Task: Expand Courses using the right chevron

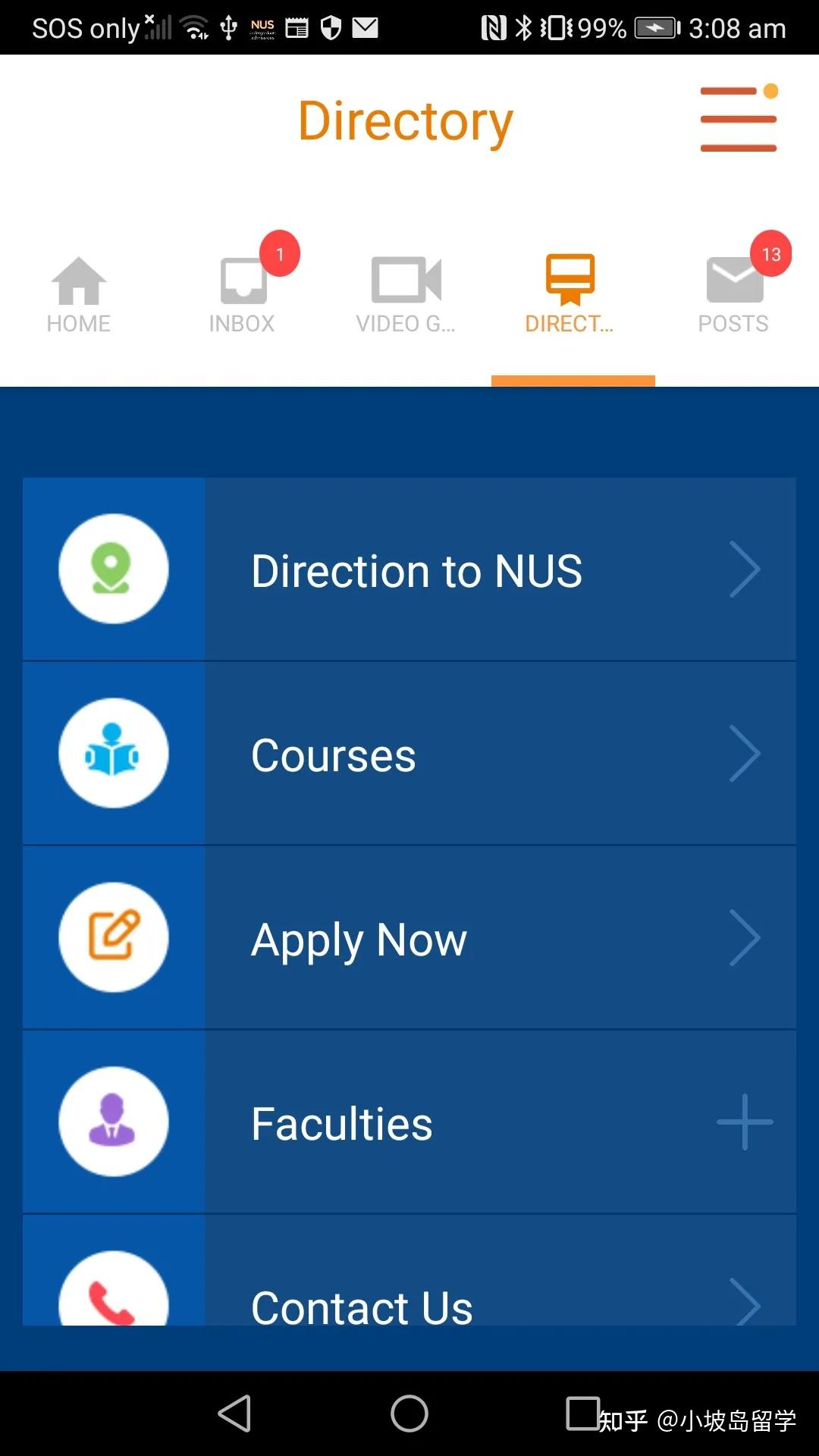Action: click(745, 753)
